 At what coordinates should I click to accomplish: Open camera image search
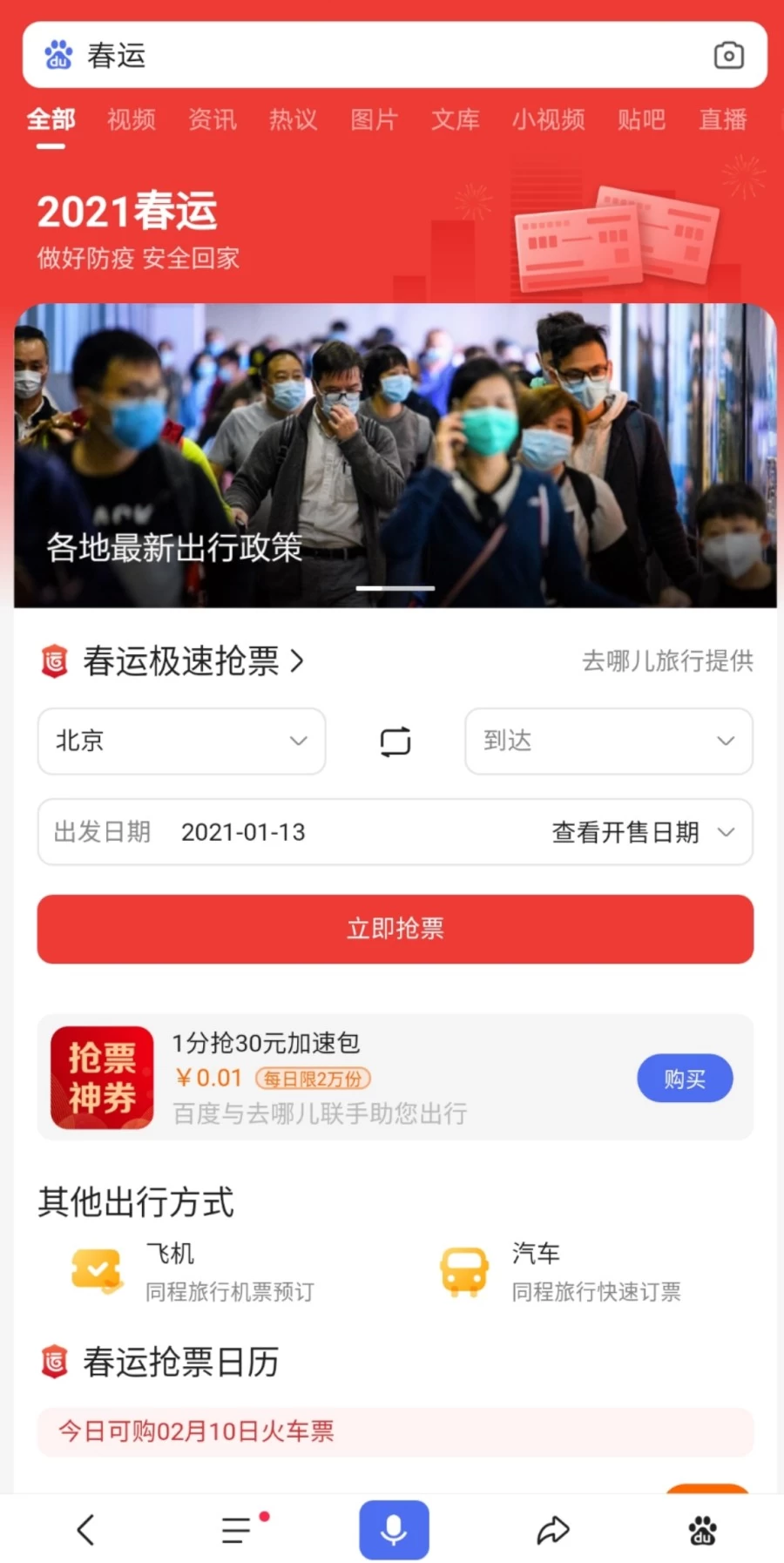coord(728,55)
